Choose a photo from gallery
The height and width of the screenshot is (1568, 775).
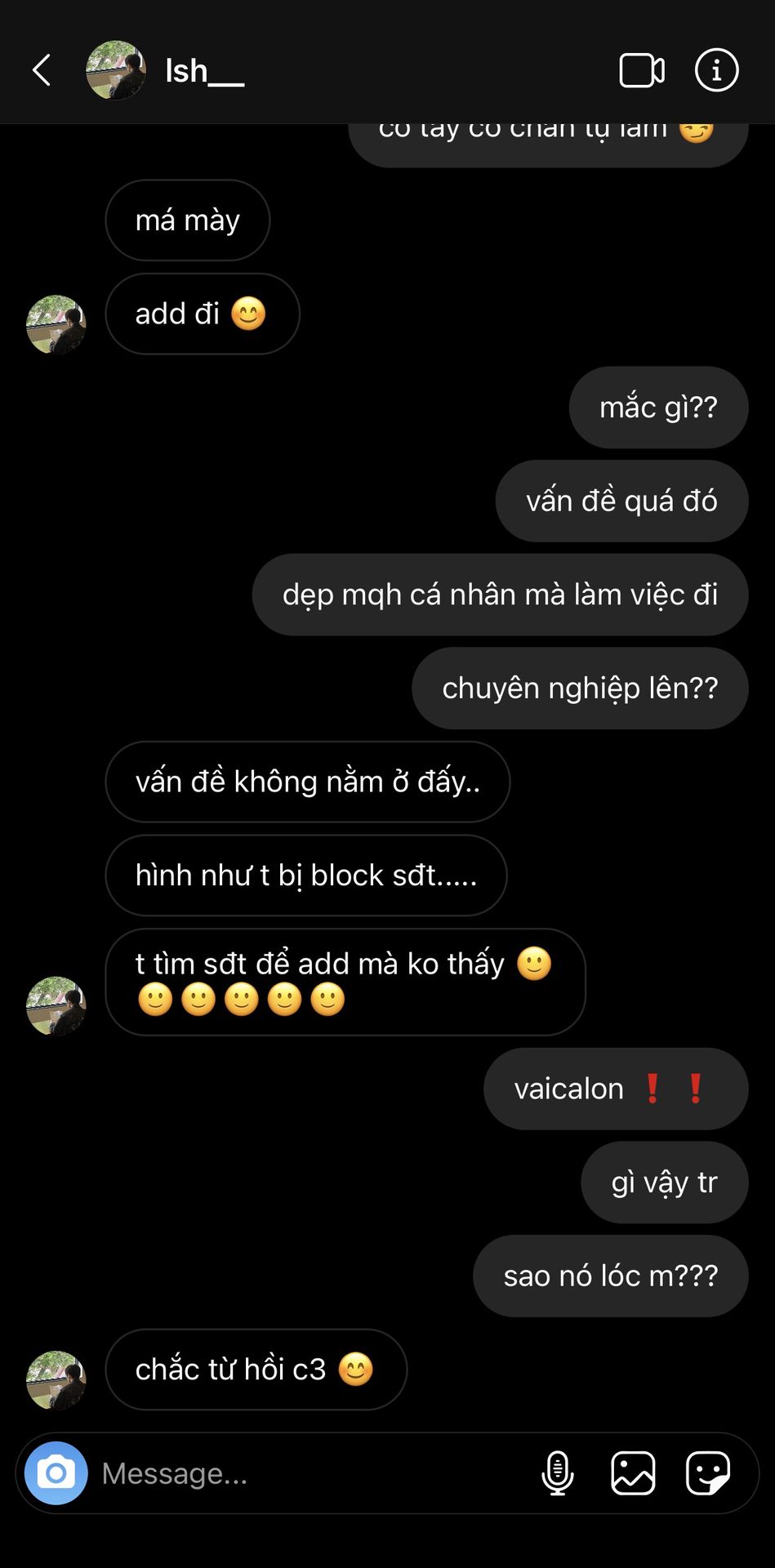[x=633, y=1472]
